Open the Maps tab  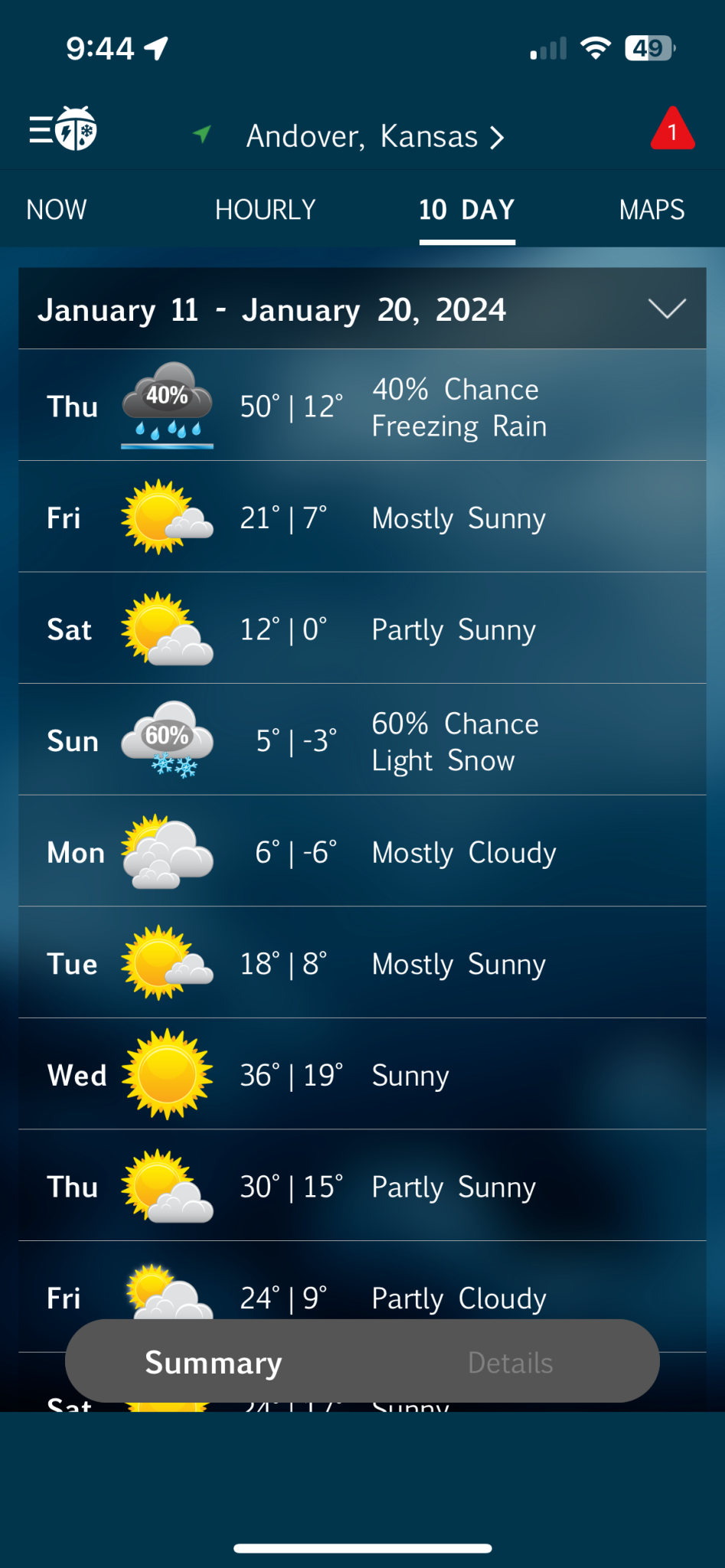[x=652, y=210]
